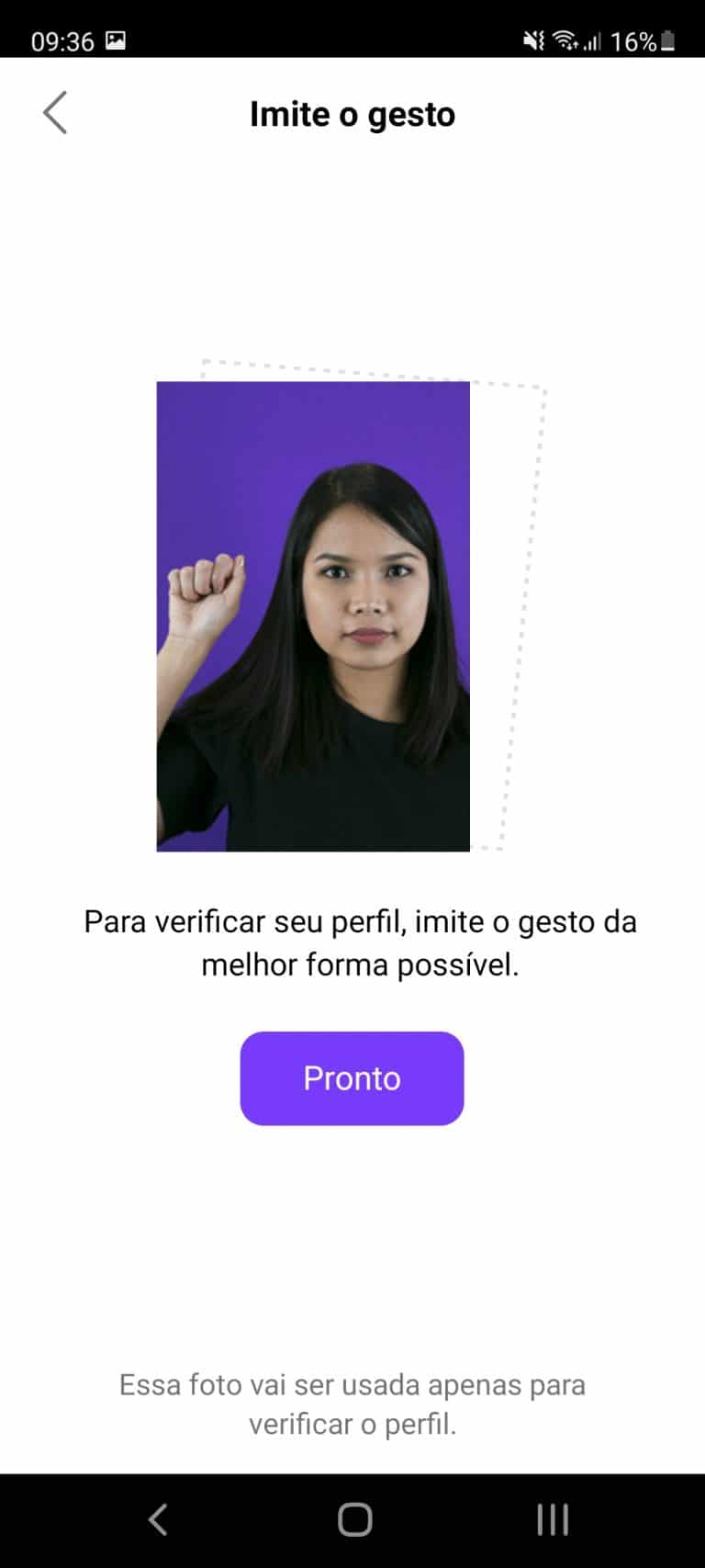Tap the Android back navigation triangle
The height and width of the screenshot is (1568, 705).
(158, 1517)
